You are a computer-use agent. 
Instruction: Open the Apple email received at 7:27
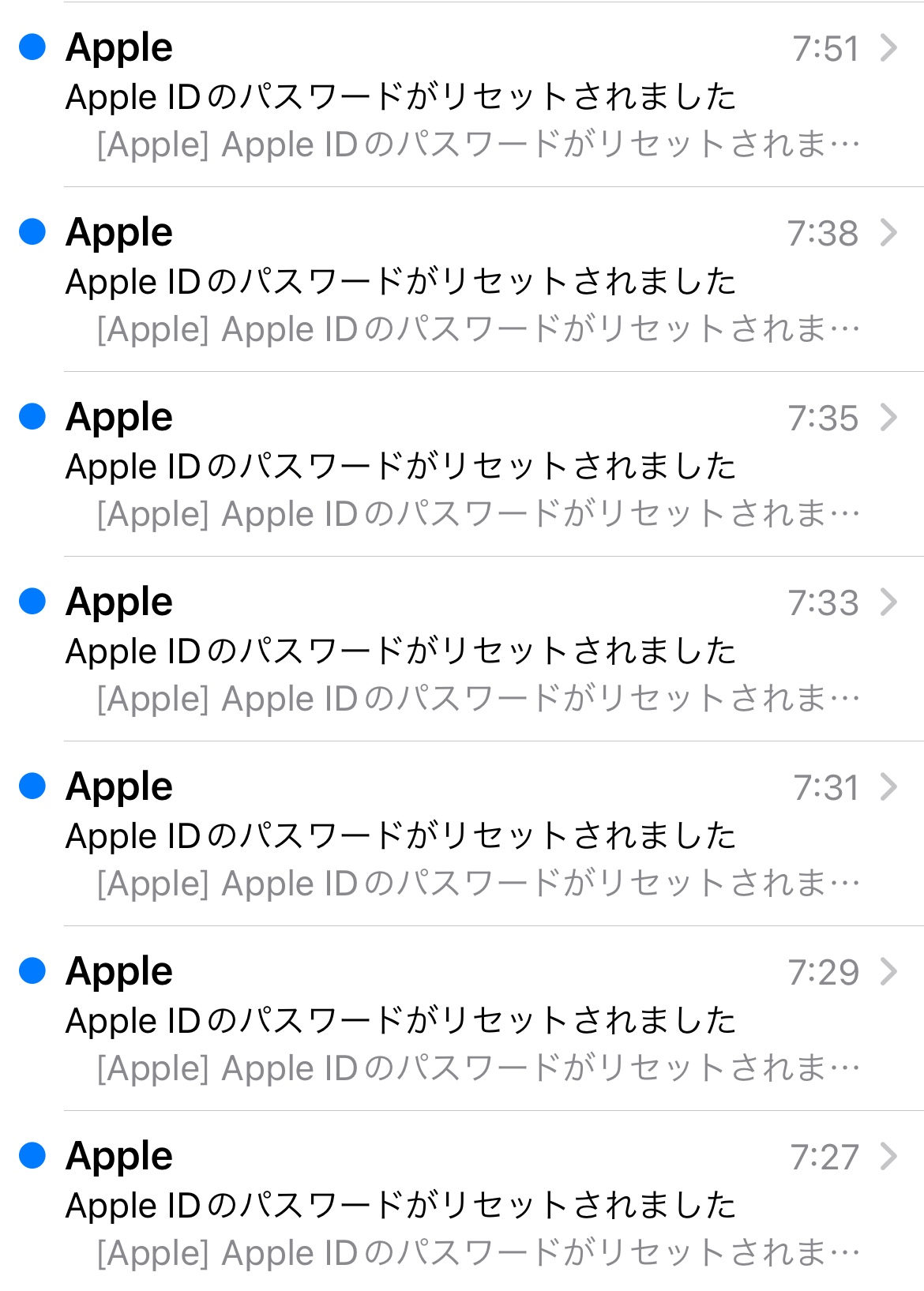[462, 1204]
